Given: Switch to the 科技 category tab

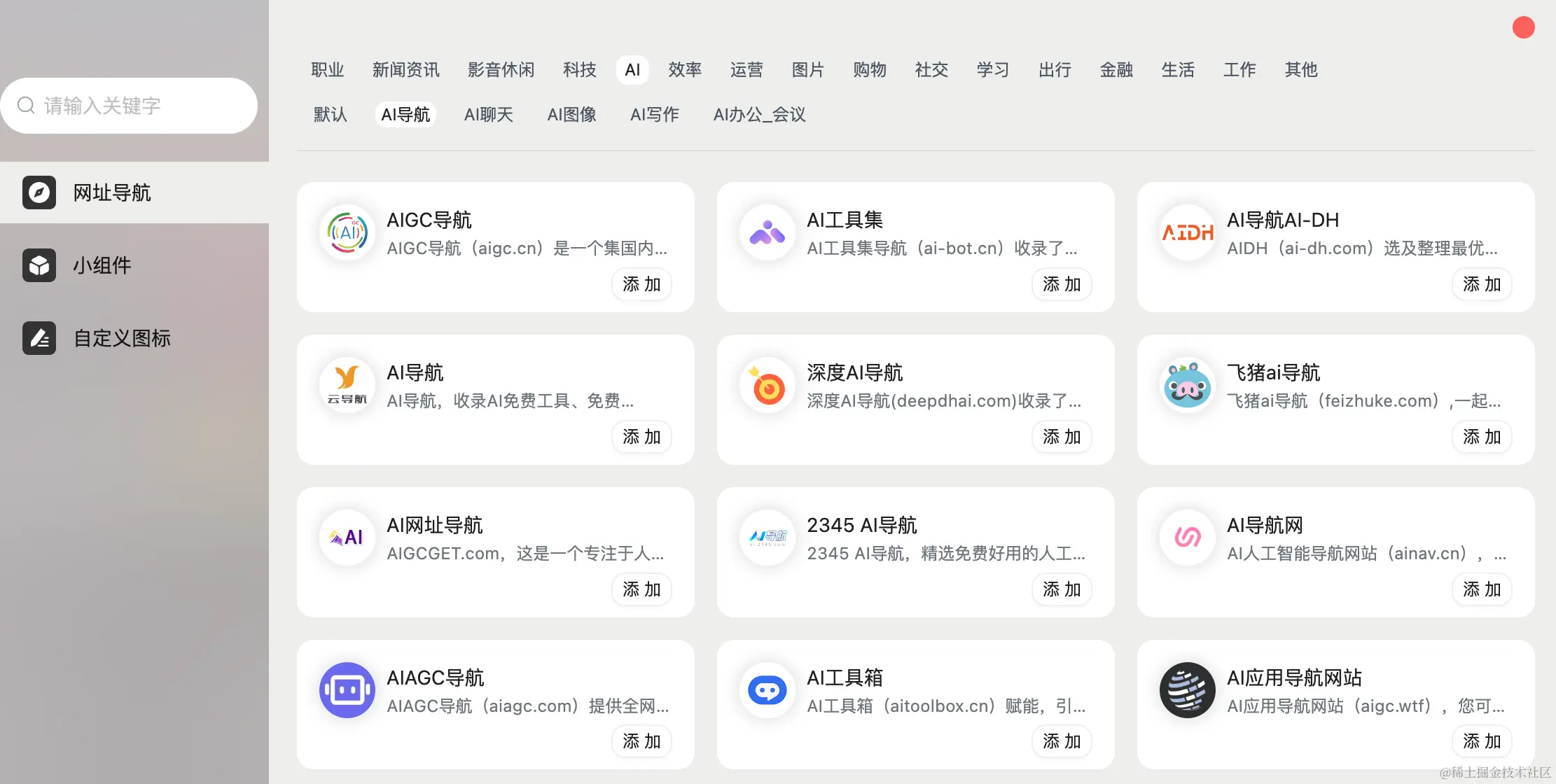Looking at the screenshot, I should 579,70.
